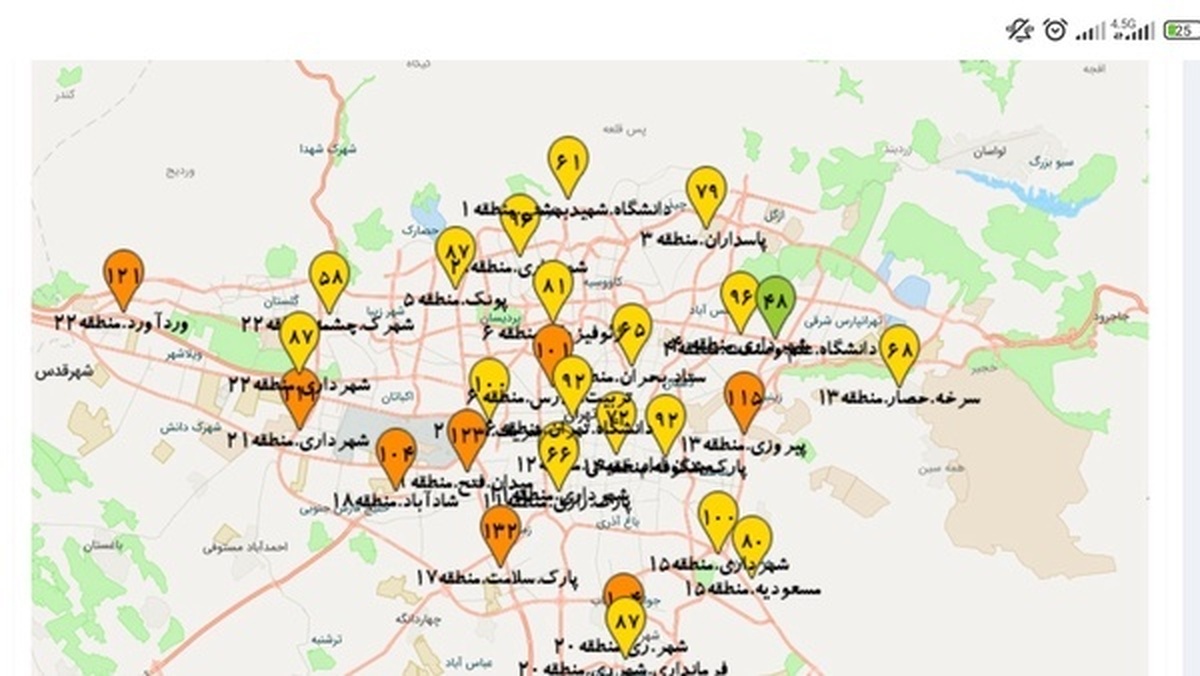Image resolution: width=1200 pixels, height=676 pixels.
Task: Tap the orange 104 Shadabad marker
Action: pos(396,452)
